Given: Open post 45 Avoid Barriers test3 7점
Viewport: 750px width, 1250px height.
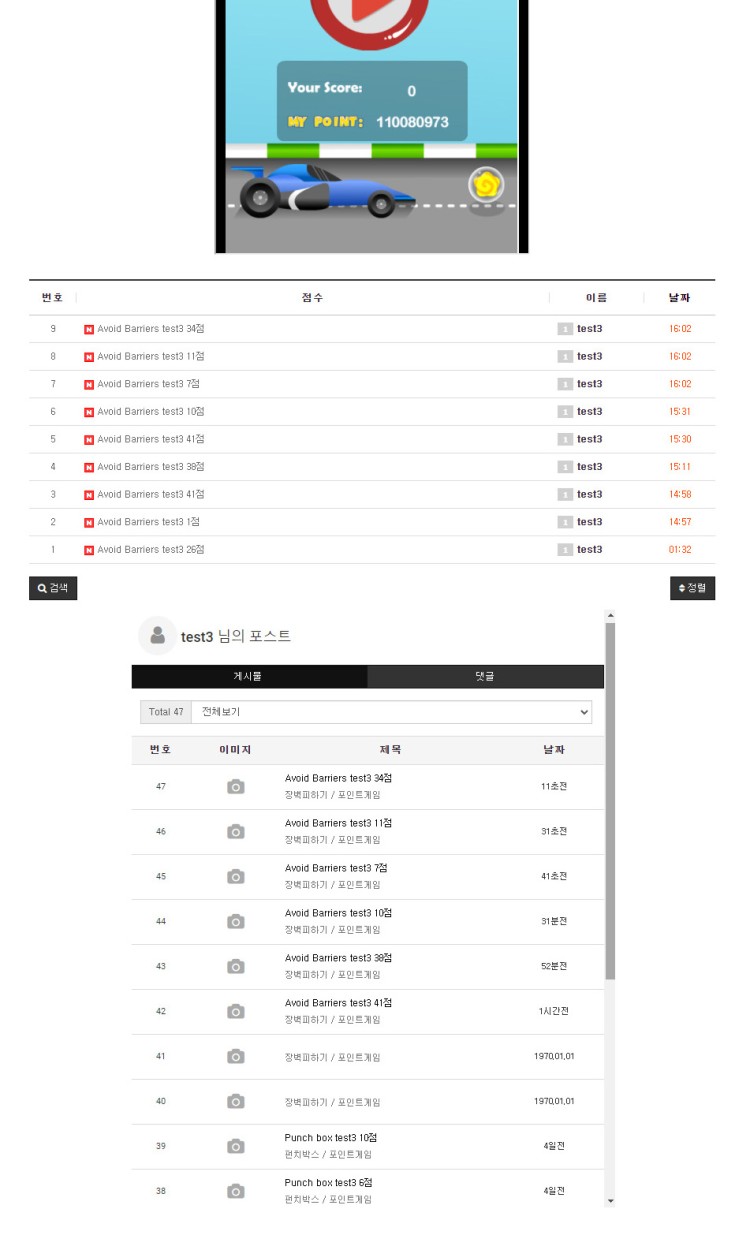Looking at the screenshot, I should (x=335, y=868).
